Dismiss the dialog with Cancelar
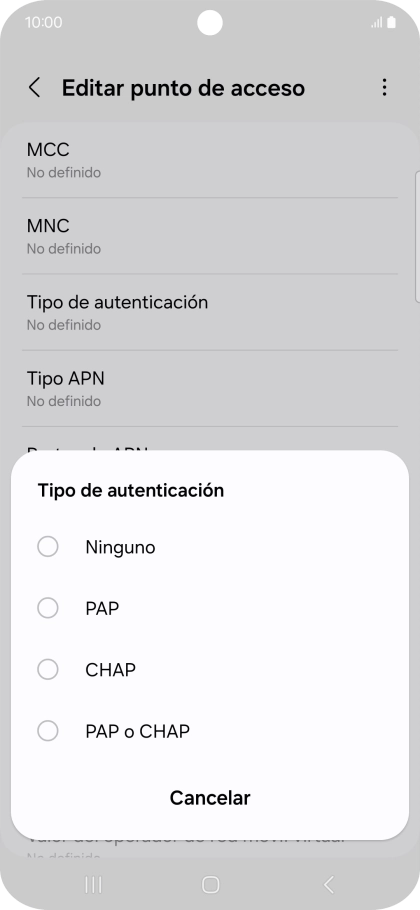Image resolution: width=420 pixels, height=910 pixels. (x=210, y=798)
